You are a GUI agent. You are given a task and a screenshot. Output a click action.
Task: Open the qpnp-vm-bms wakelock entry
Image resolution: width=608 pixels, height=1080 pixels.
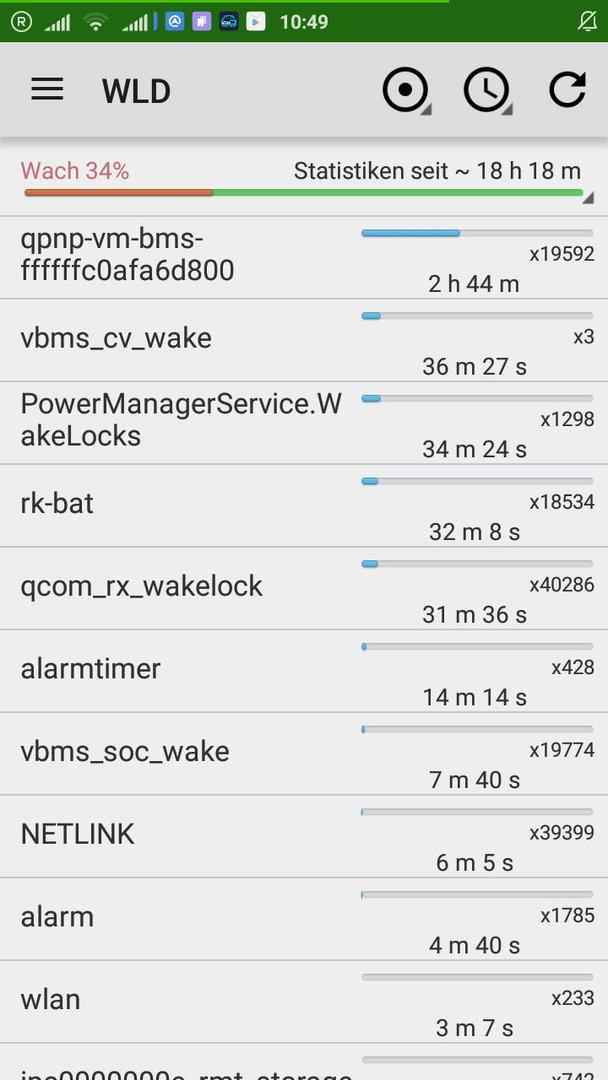pyautogui.click(x=304, y=258)
